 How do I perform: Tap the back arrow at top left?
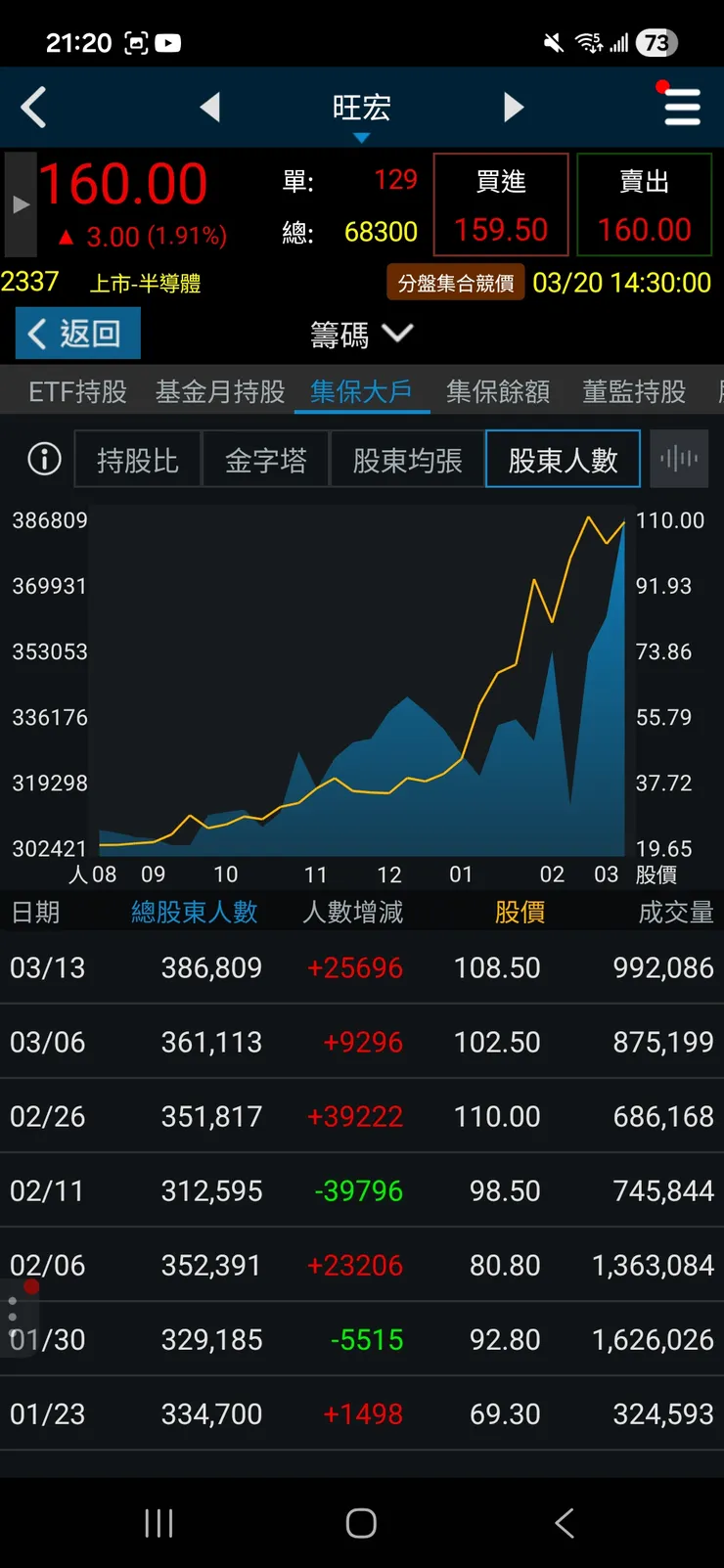pos(34,108)
